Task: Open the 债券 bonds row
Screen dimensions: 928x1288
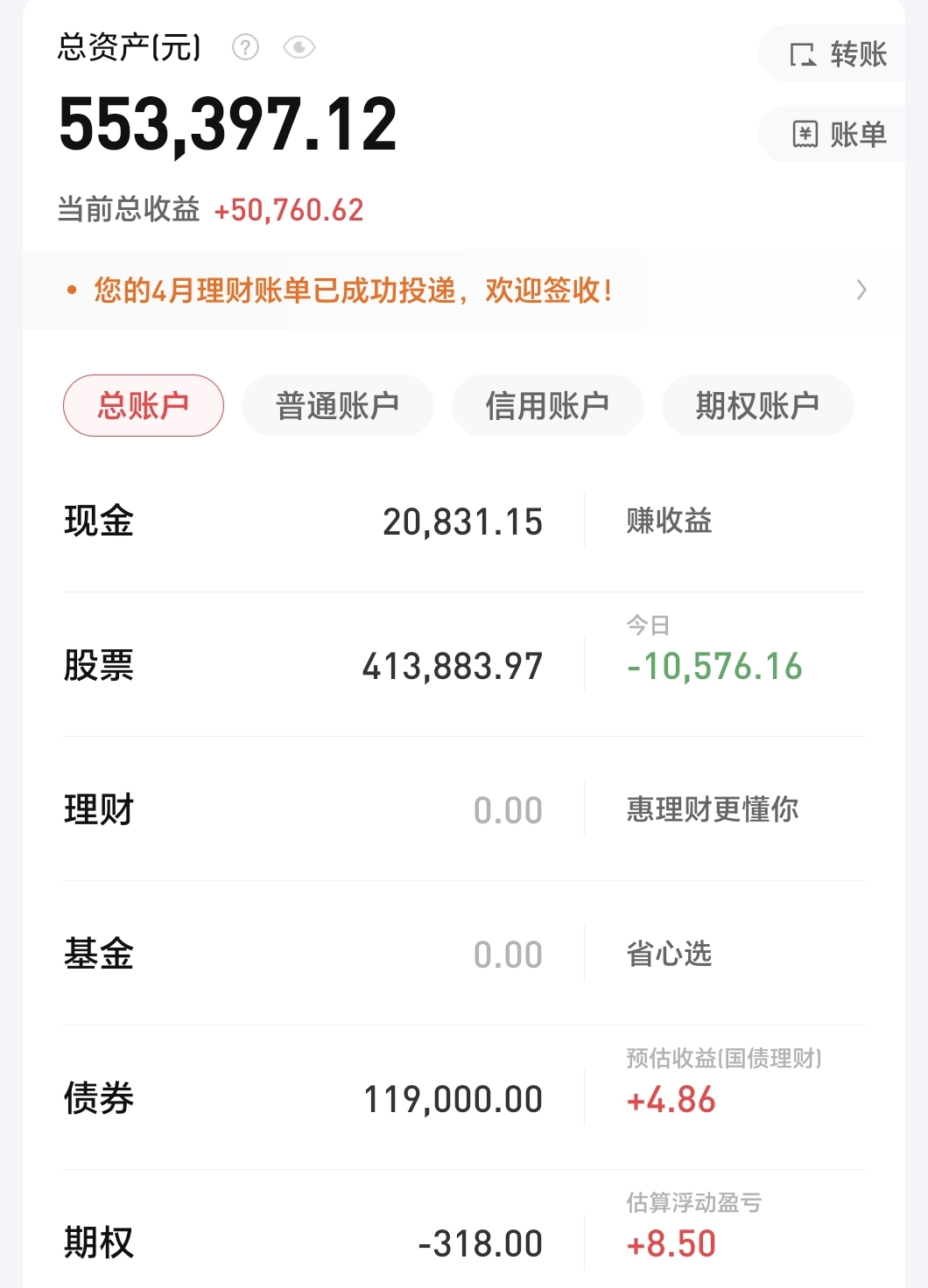Action: pos(302,1099)
